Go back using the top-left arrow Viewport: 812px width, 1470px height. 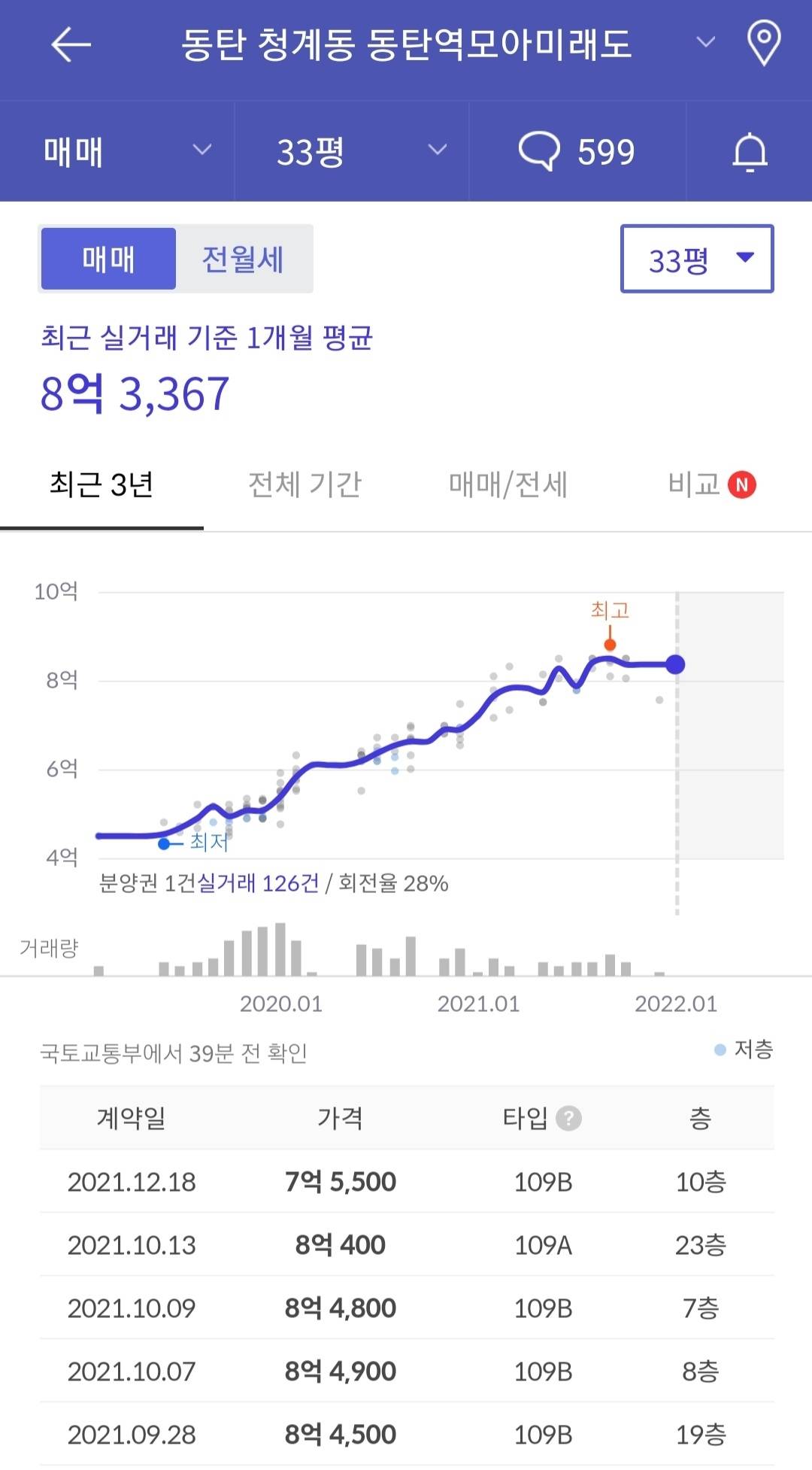tap(71, 45)
